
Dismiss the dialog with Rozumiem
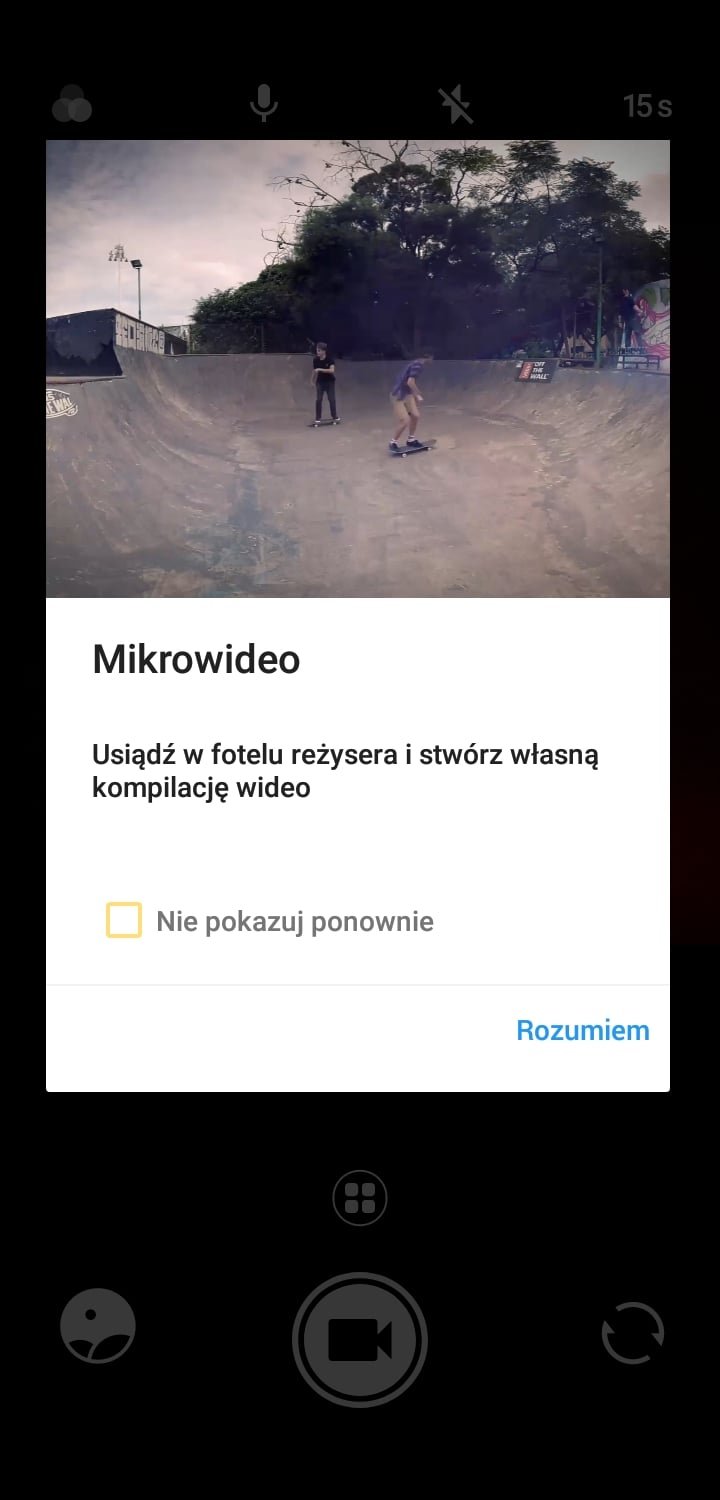(582, 1030)
